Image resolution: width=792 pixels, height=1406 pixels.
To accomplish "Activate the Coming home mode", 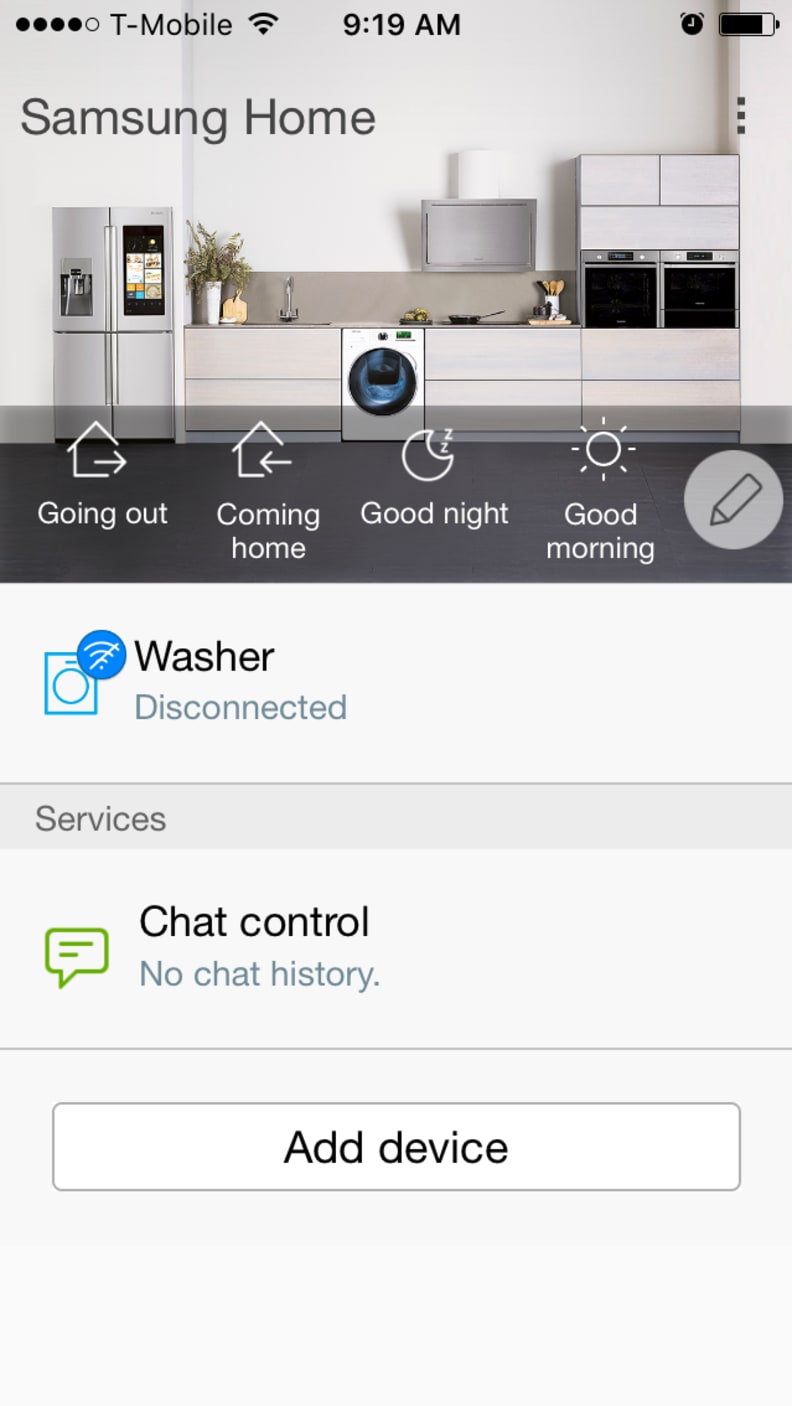I will click(268, 490).
